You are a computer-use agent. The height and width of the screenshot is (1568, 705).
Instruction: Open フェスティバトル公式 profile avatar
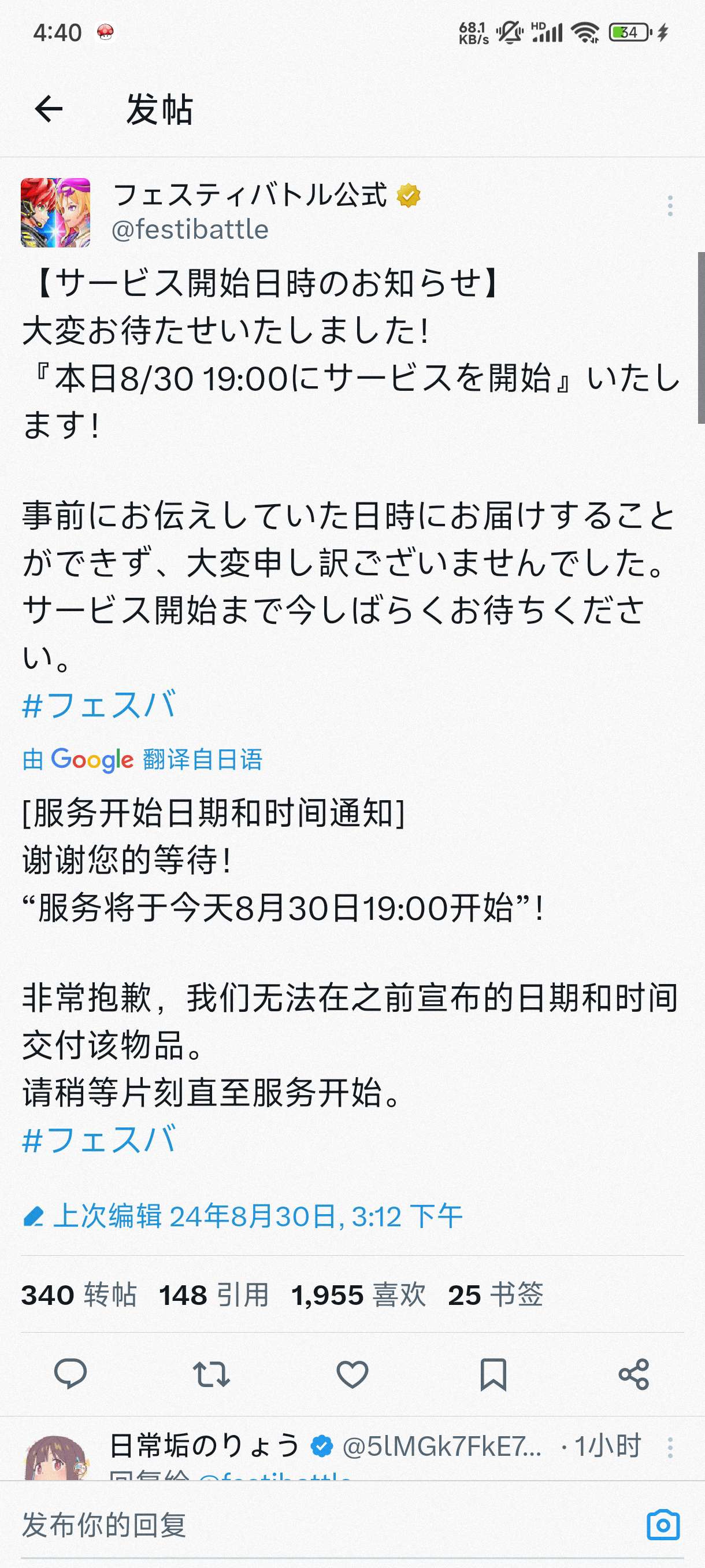click(x=55, y=212)
